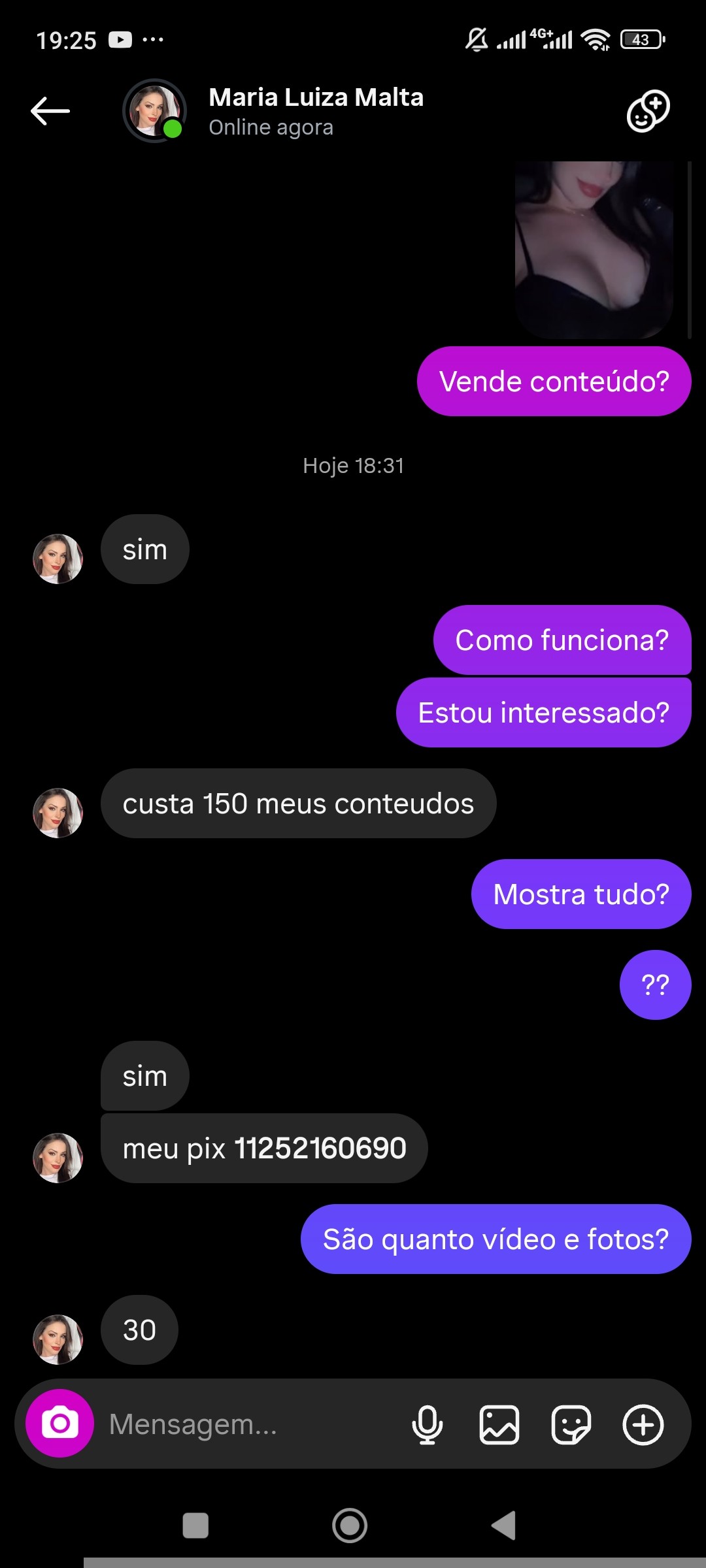Tap the system home button
706x1568 pixels.
350,1526
